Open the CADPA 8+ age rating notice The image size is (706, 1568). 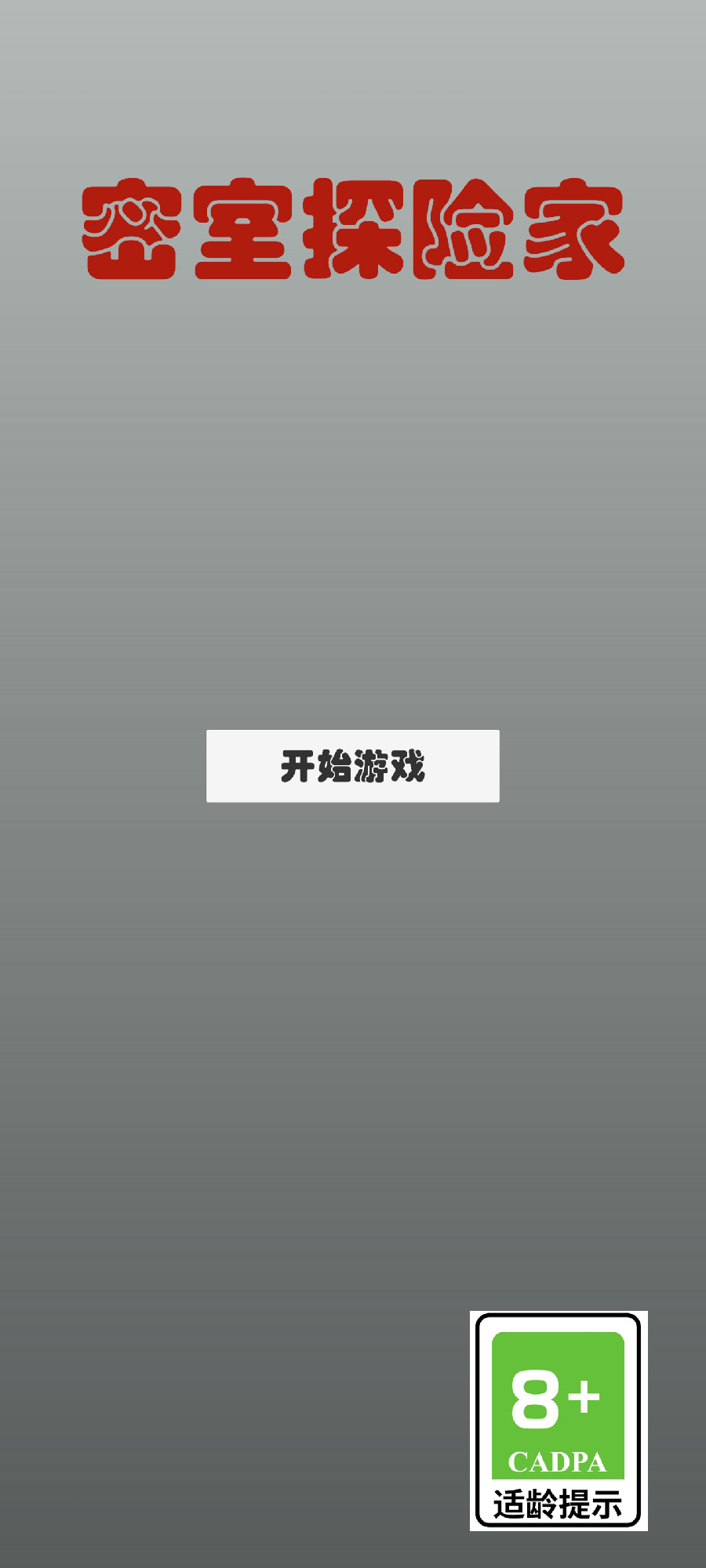coord(559,1420)
